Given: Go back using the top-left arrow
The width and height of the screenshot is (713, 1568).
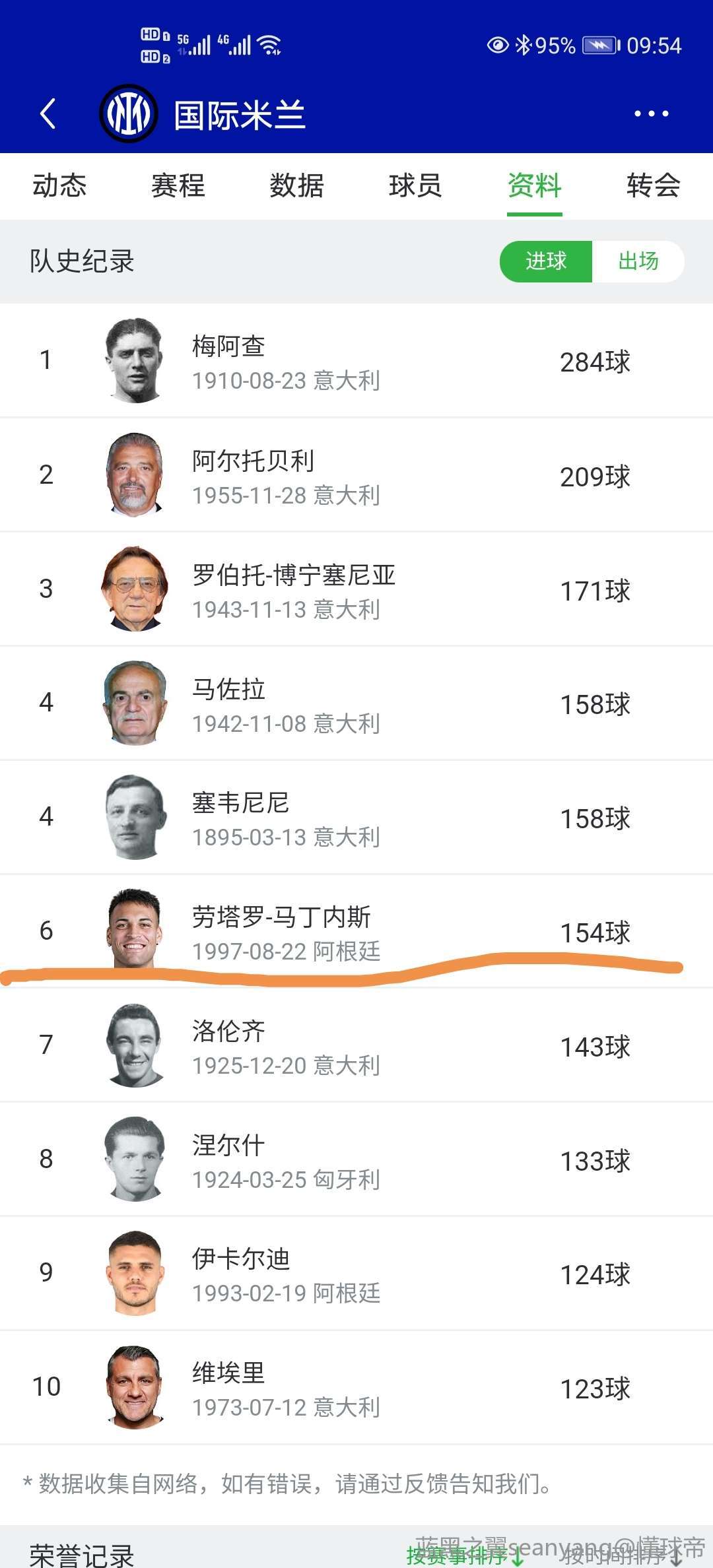Looking at the screenshot, I should [48, 114].
